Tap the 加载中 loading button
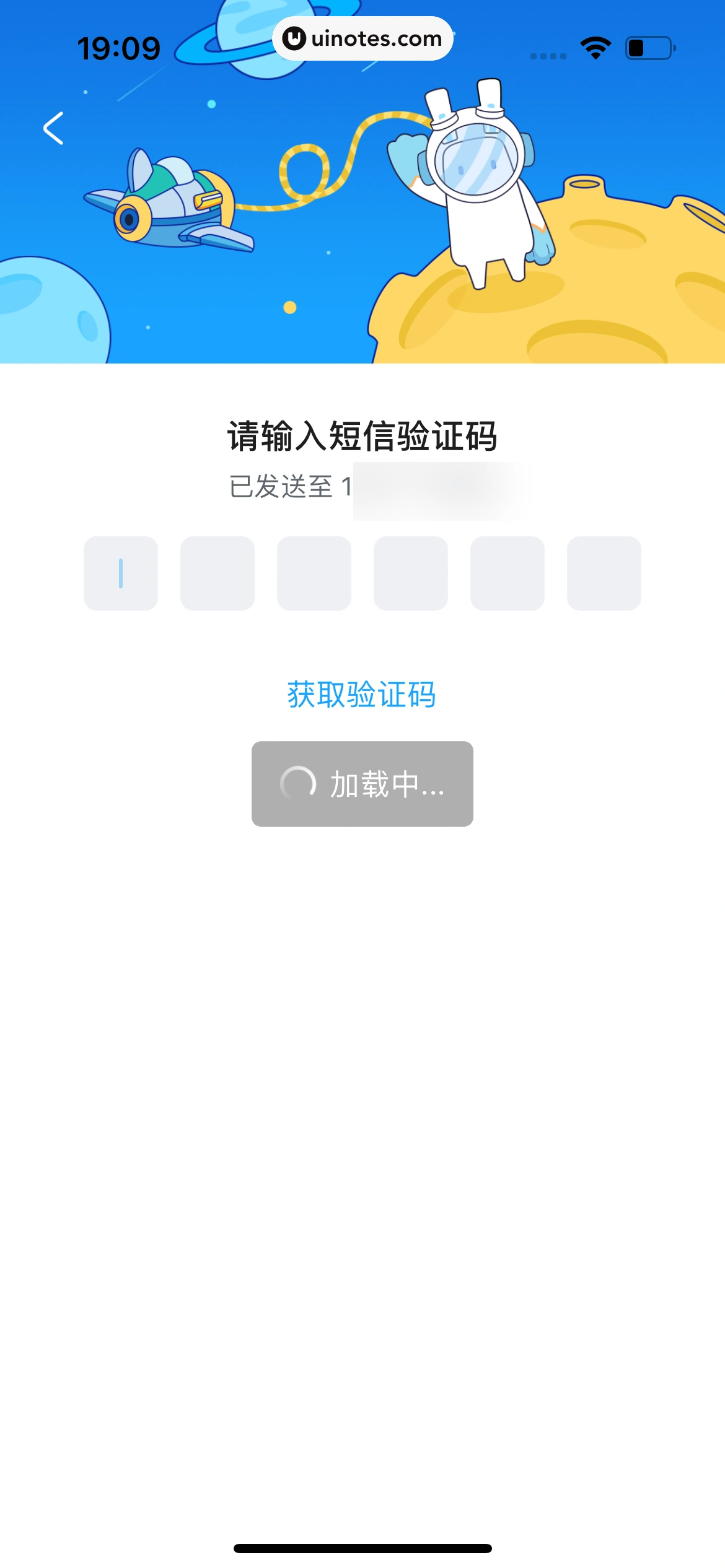The image size is (725, 1568). pyautogui.click(x=362, y=784)
